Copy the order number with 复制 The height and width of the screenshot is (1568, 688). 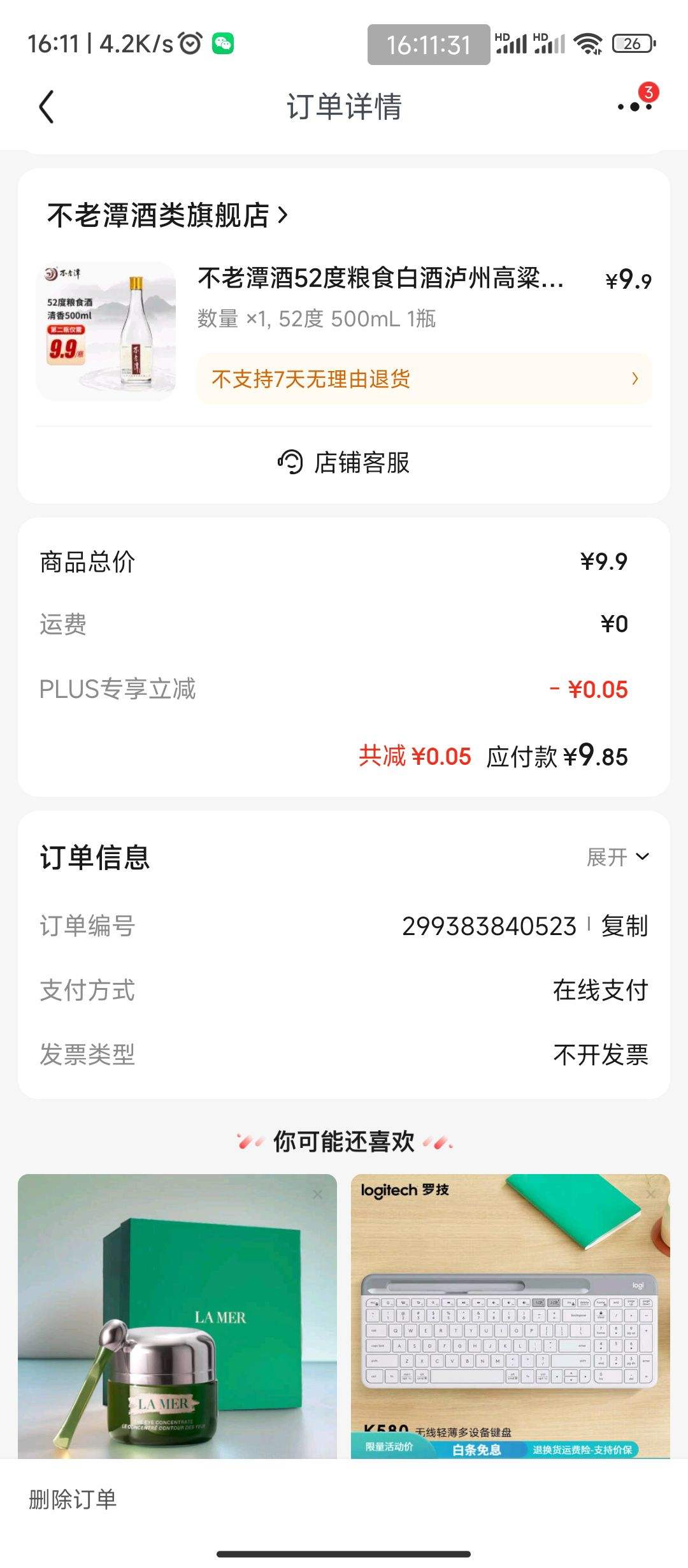pyautogui.click(x=624, y=926)
